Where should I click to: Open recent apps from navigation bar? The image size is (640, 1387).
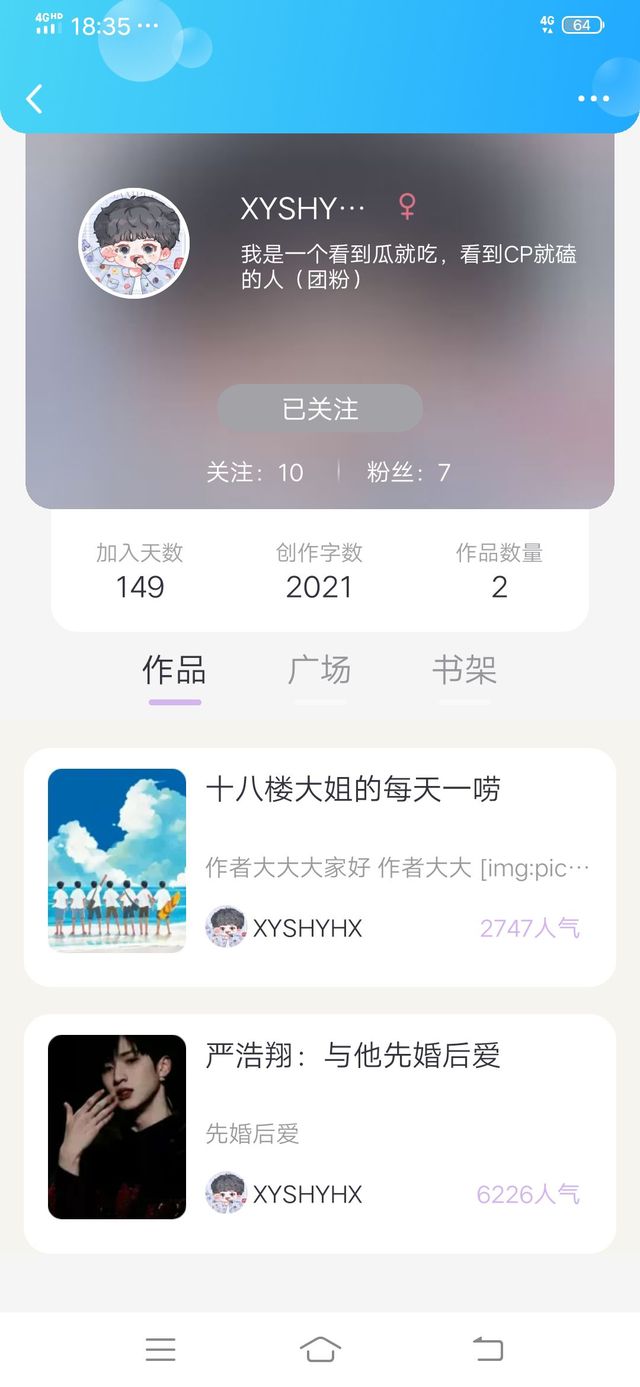tap(160, 1350)
